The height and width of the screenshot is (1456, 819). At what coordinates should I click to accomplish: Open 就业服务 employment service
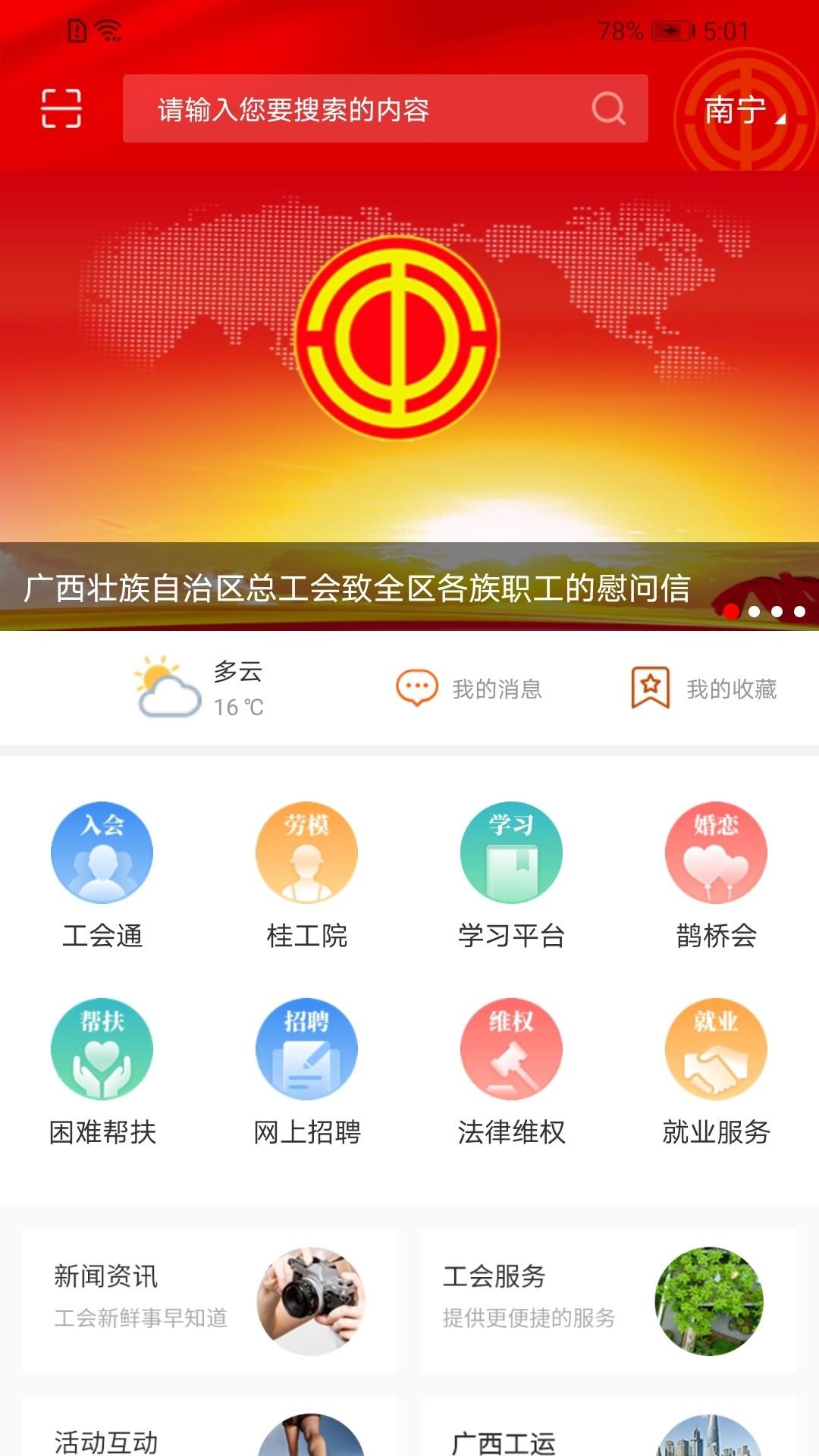(x=716, y=1071)
